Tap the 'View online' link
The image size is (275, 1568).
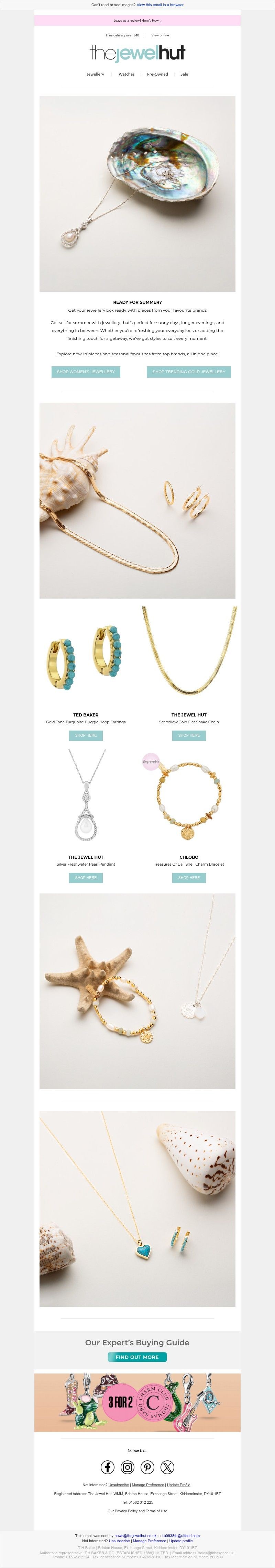[160, 35]
